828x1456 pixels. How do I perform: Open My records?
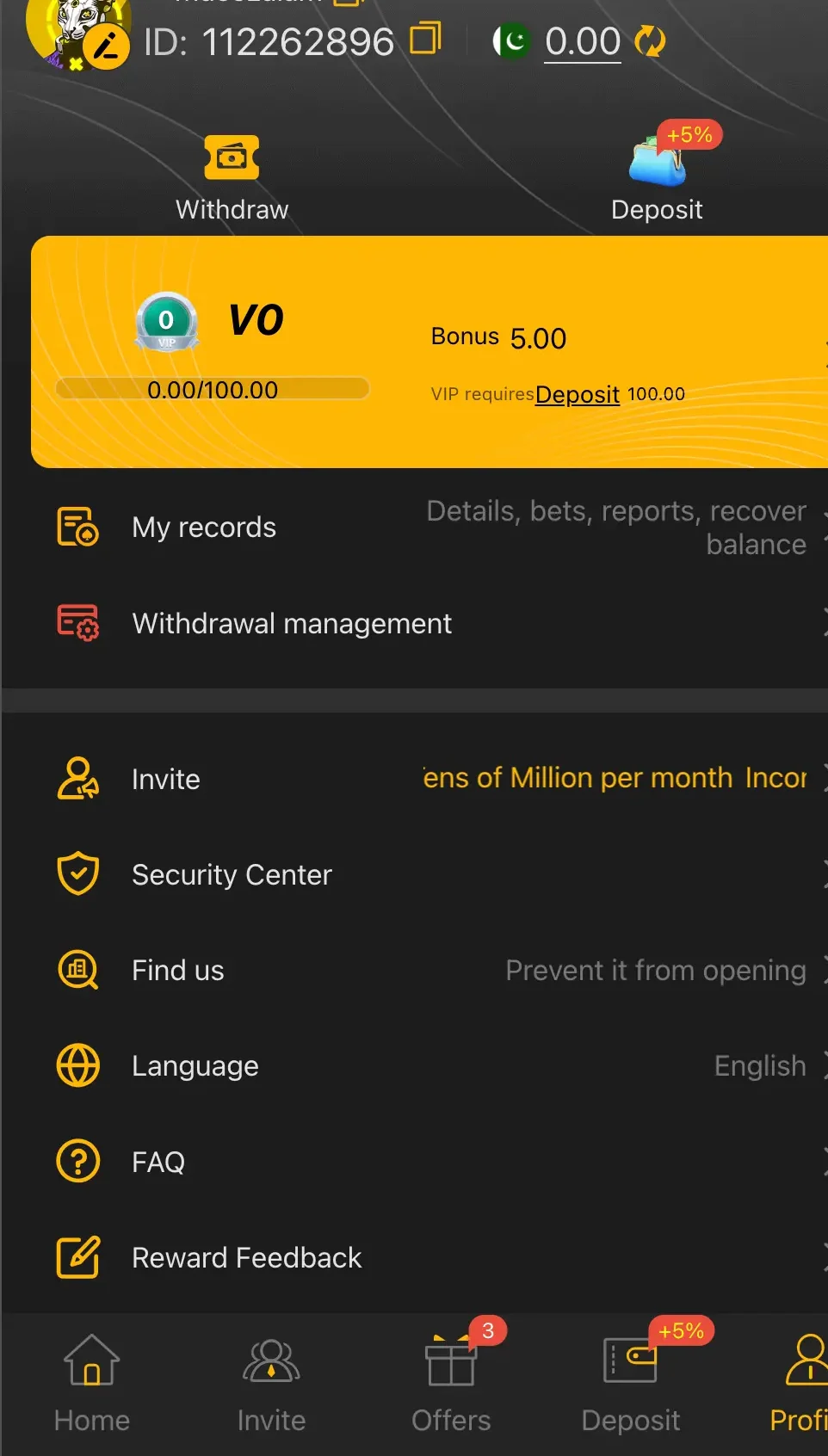(413, 527)
